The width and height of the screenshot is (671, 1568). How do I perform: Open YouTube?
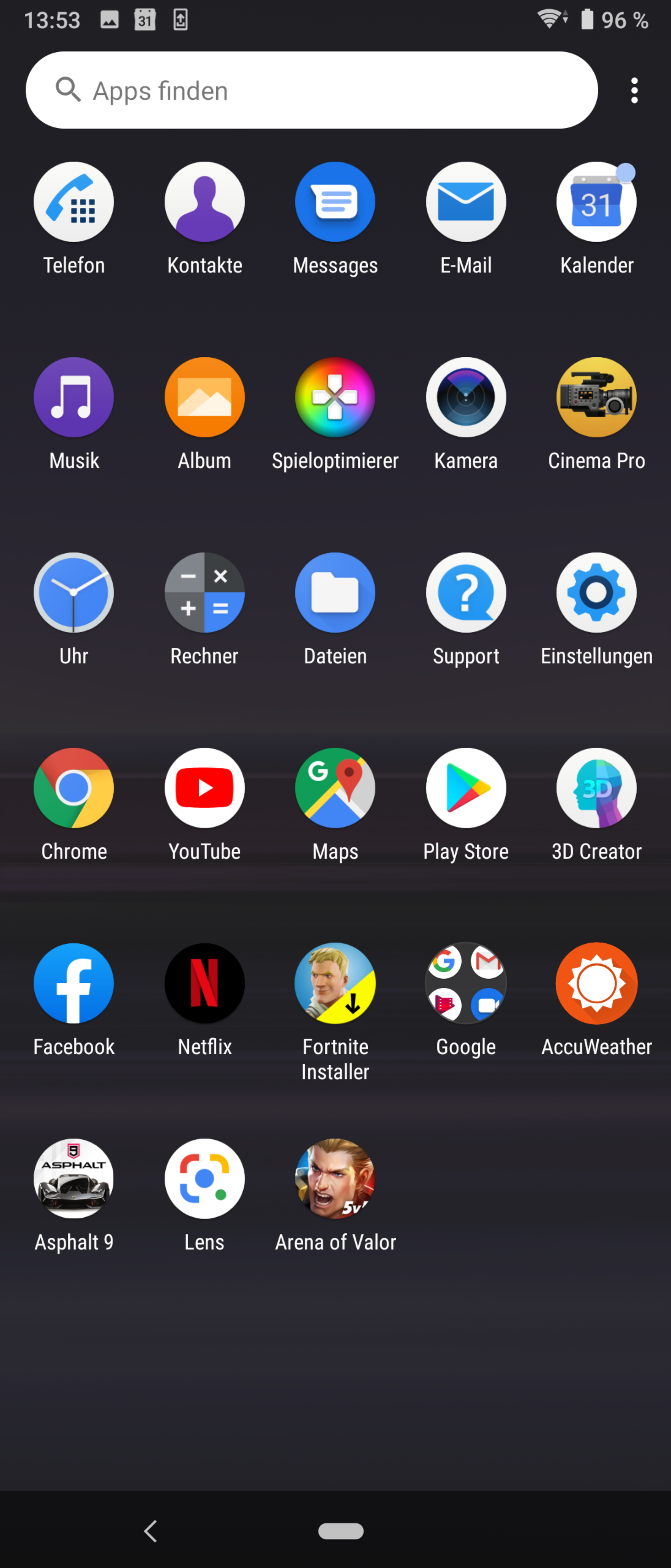tap(204, 788)
